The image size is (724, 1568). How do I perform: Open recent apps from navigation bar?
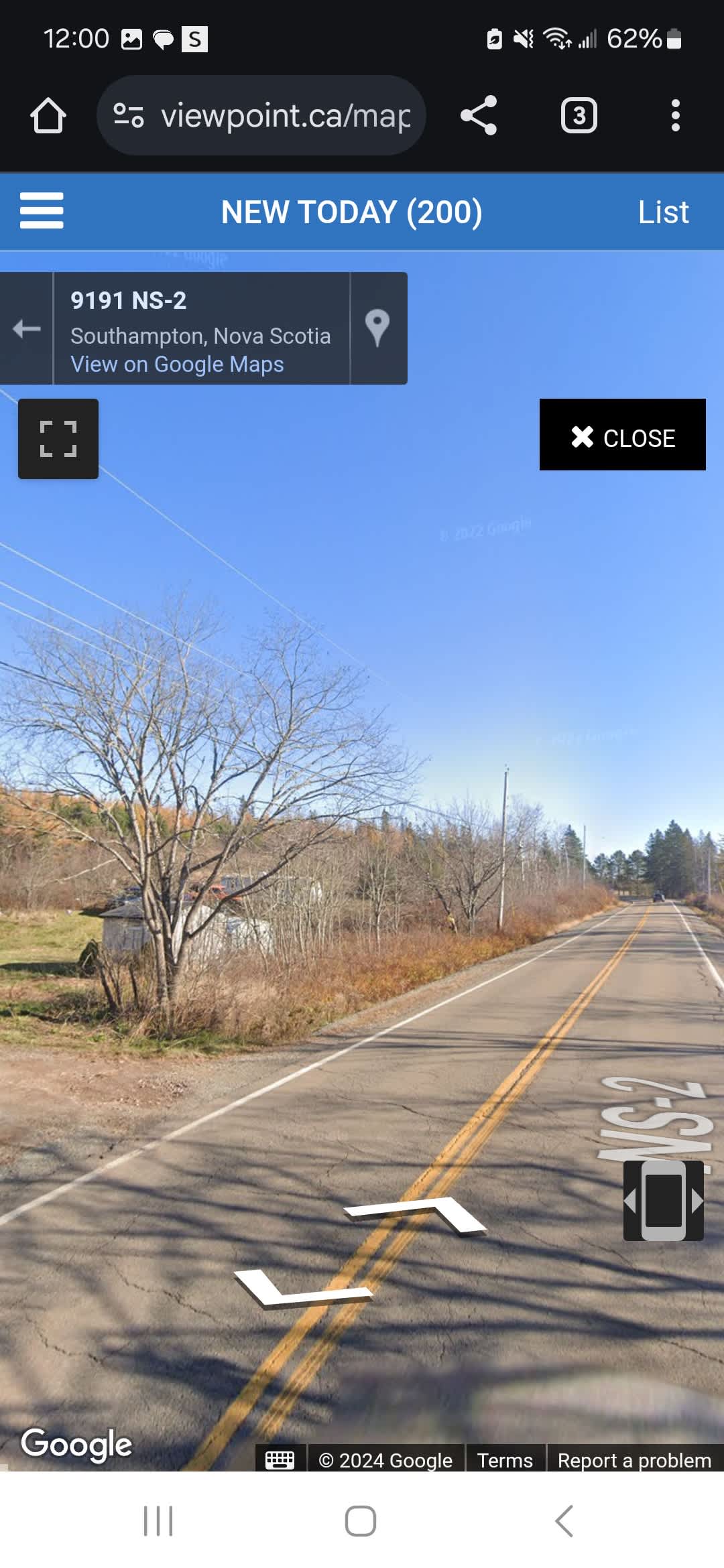[x=159, y=1521]
